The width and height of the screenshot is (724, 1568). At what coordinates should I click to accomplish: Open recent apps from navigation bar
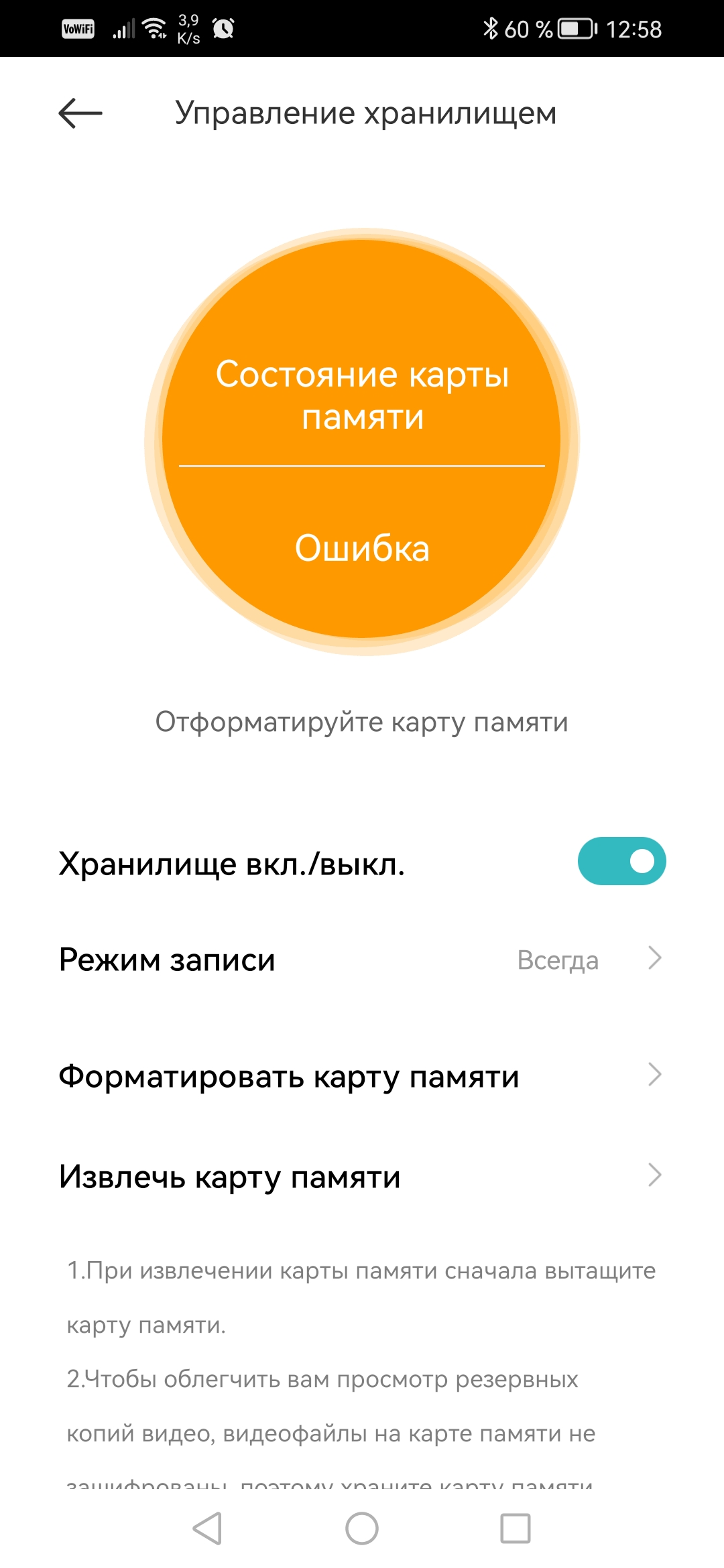tap(516, 1528)
